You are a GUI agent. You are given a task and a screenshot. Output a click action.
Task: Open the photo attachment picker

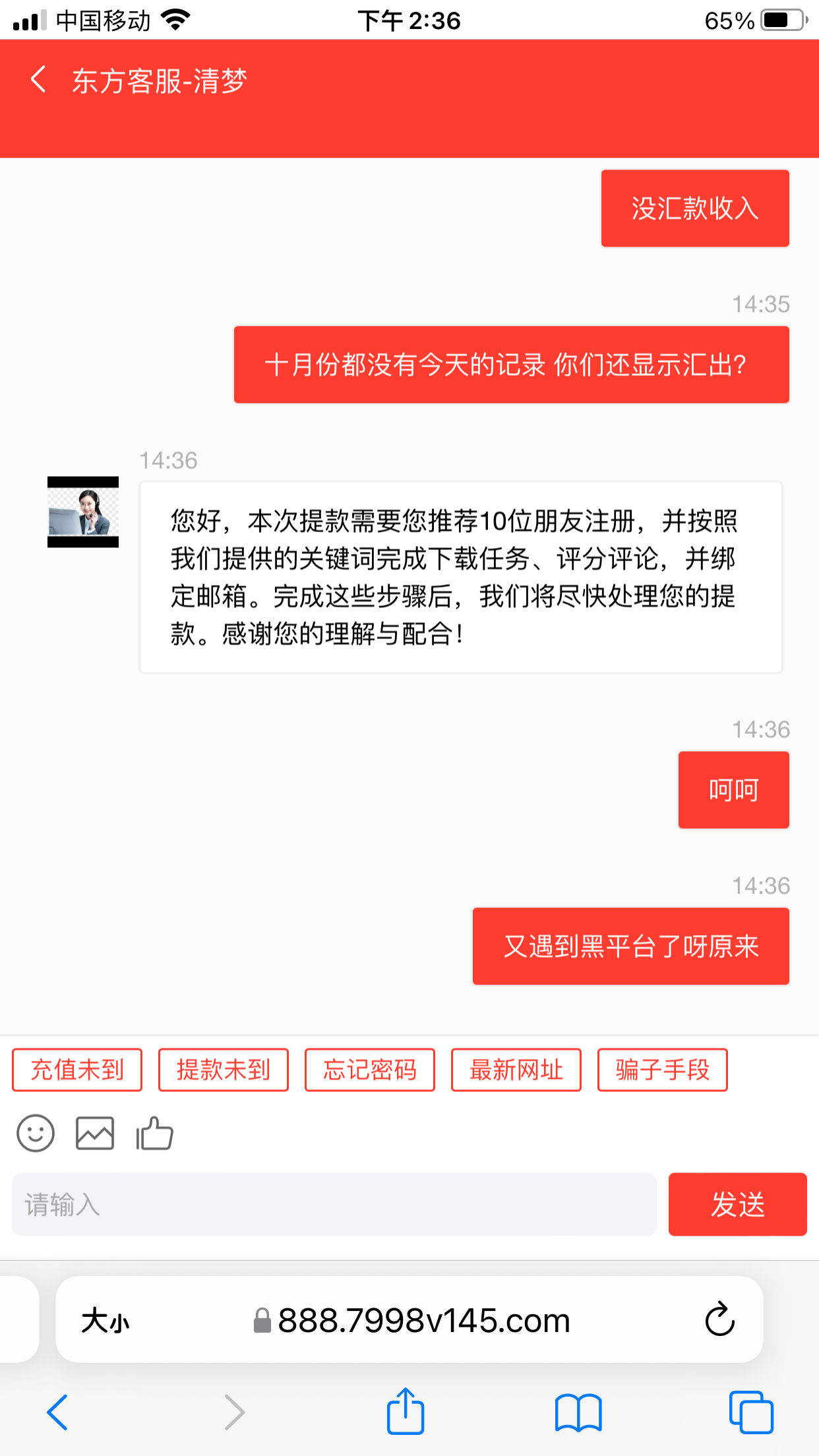point(94,1133)
